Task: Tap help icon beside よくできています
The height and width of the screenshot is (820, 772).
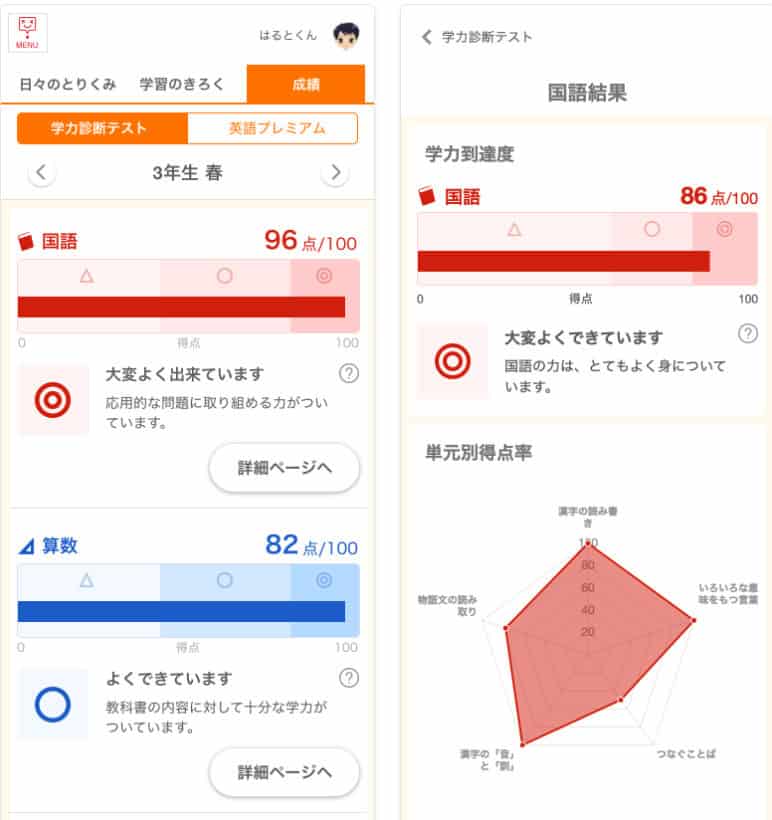Action: (x=348, y=678)
